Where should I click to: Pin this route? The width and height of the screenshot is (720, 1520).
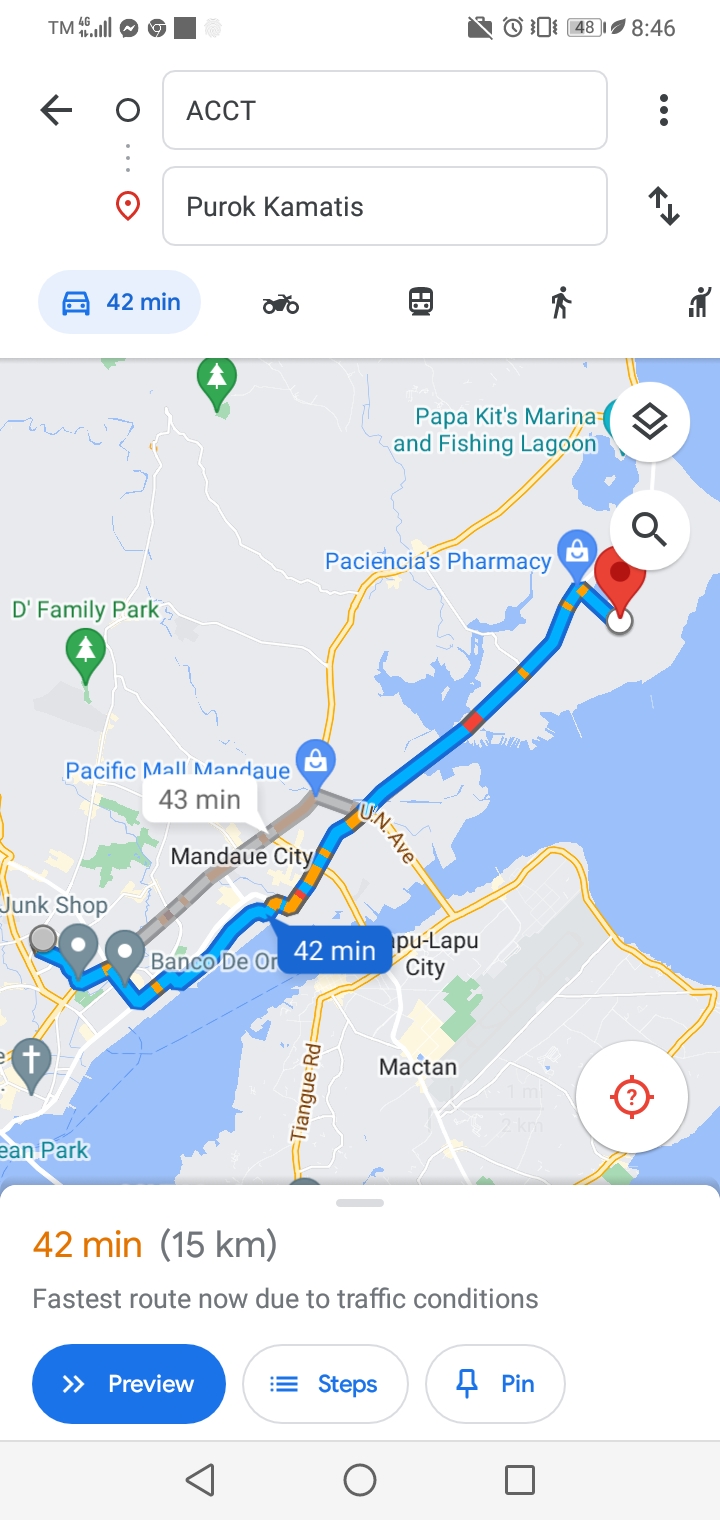pyautogui.click(x=495, y=1384)
